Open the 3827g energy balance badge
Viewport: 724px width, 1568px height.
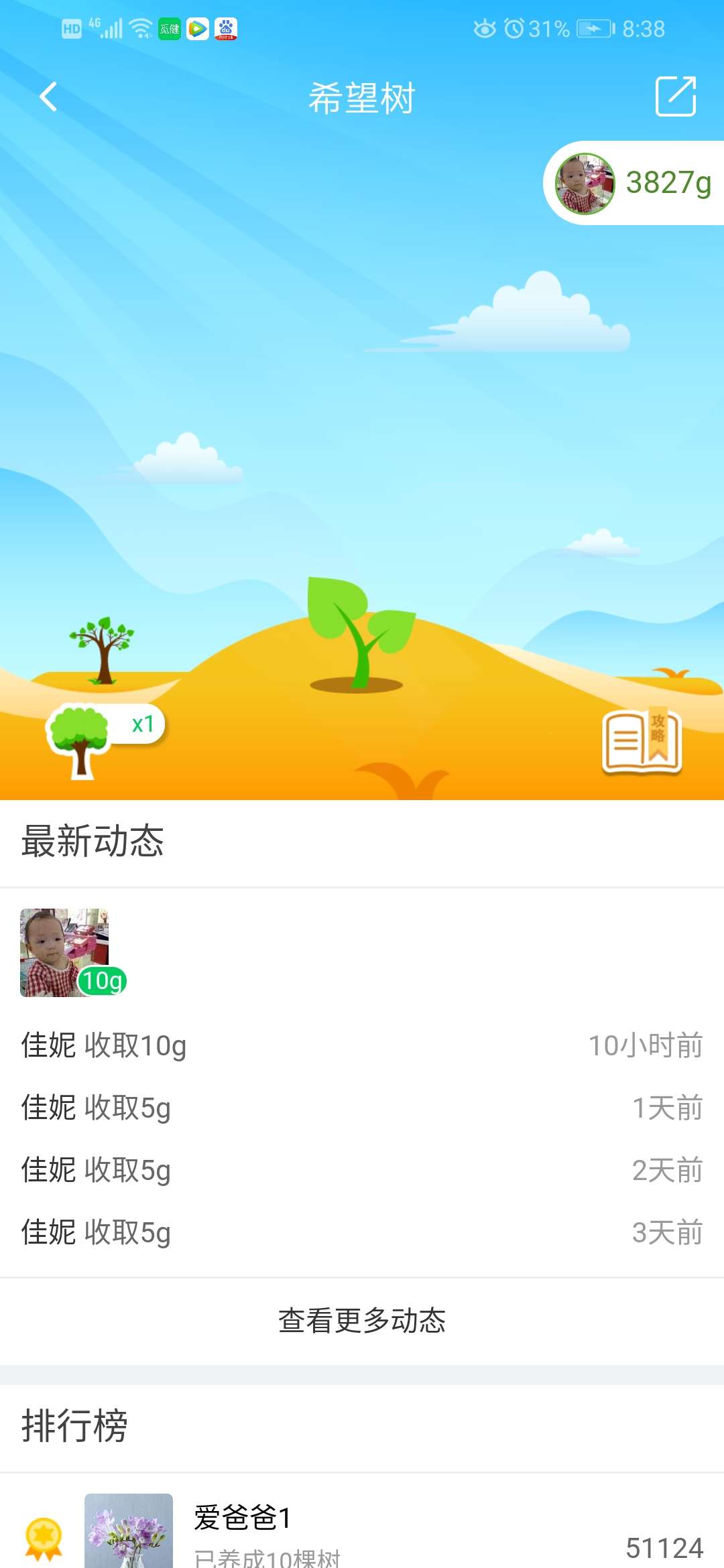pyautogui.click(x=634, y=183)
